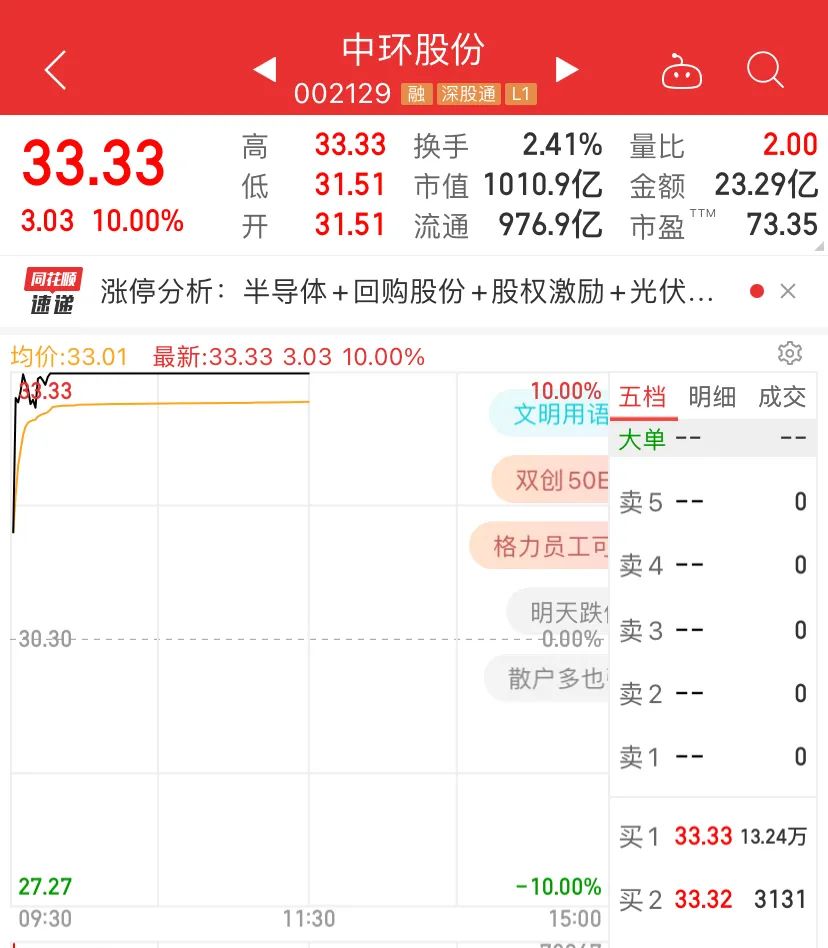Open the 明天跌 comment bubble
Screen dimensions: 828x948
(562, 611)
